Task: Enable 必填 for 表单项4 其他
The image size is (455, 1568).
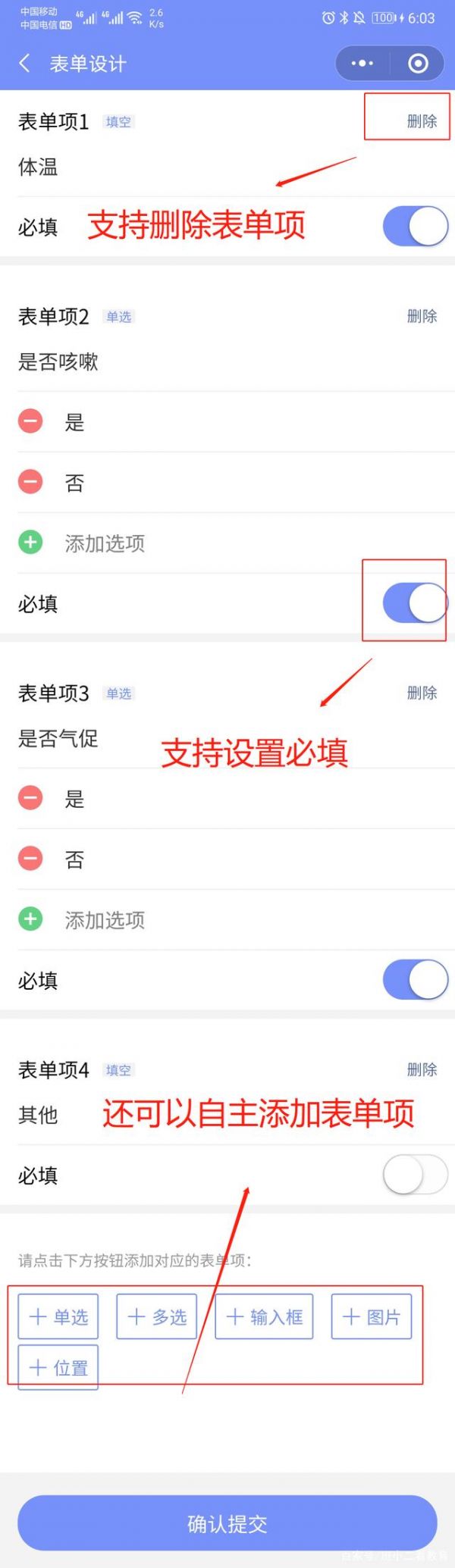Action: click(415, 1175)
